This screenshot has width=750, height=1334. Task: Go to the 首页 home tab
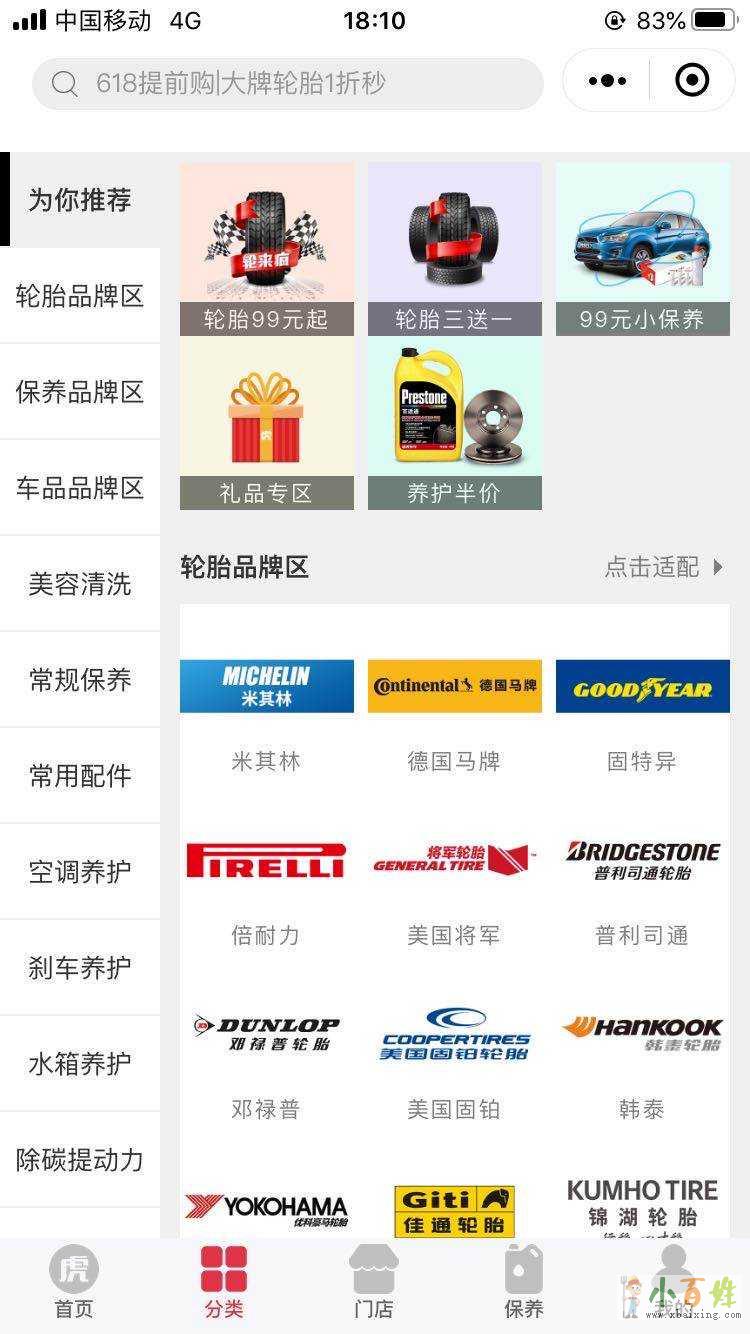tap(74, 1284)
